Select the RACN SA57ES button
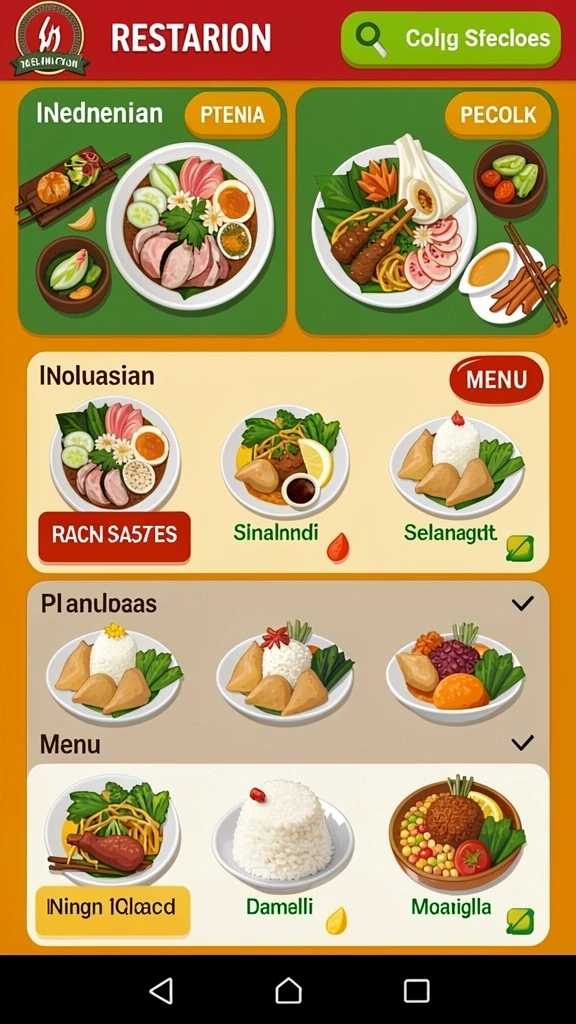 pyautogui.click(x=114, y=536)
